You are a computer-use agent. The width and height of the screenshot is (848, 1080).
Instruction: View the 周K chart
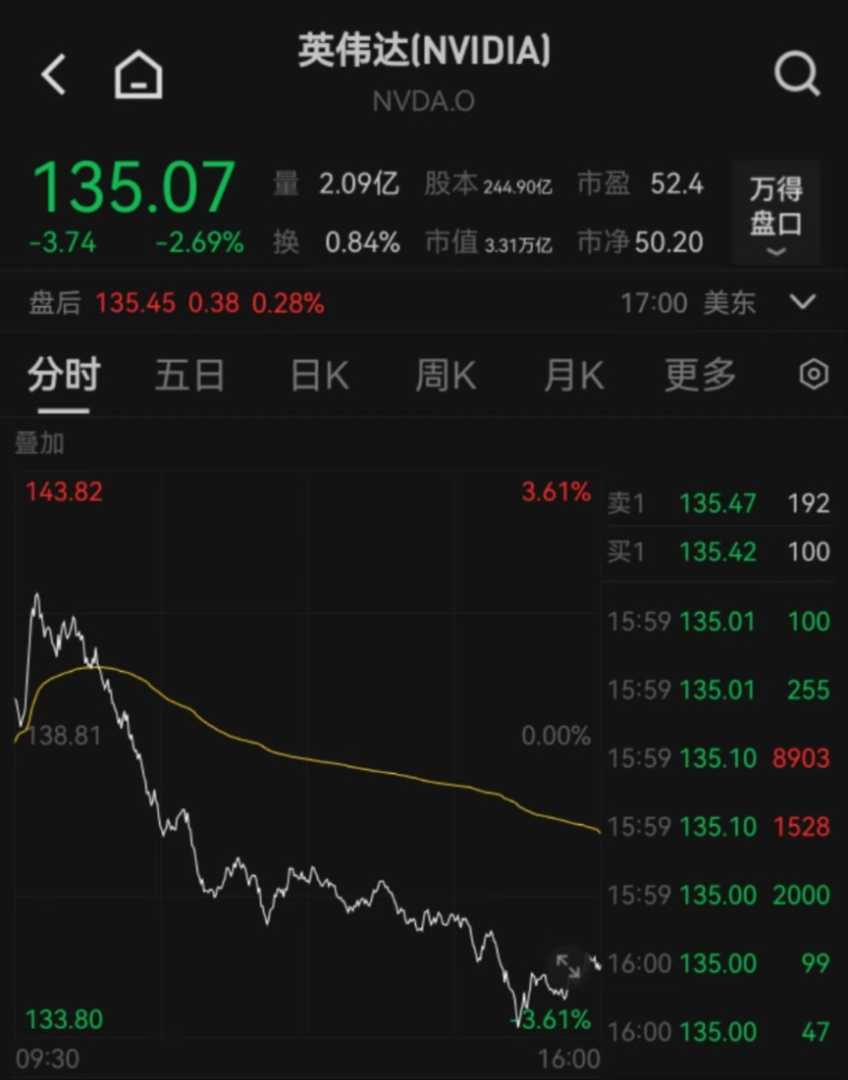pyautogui.click(x=446, y=376)
